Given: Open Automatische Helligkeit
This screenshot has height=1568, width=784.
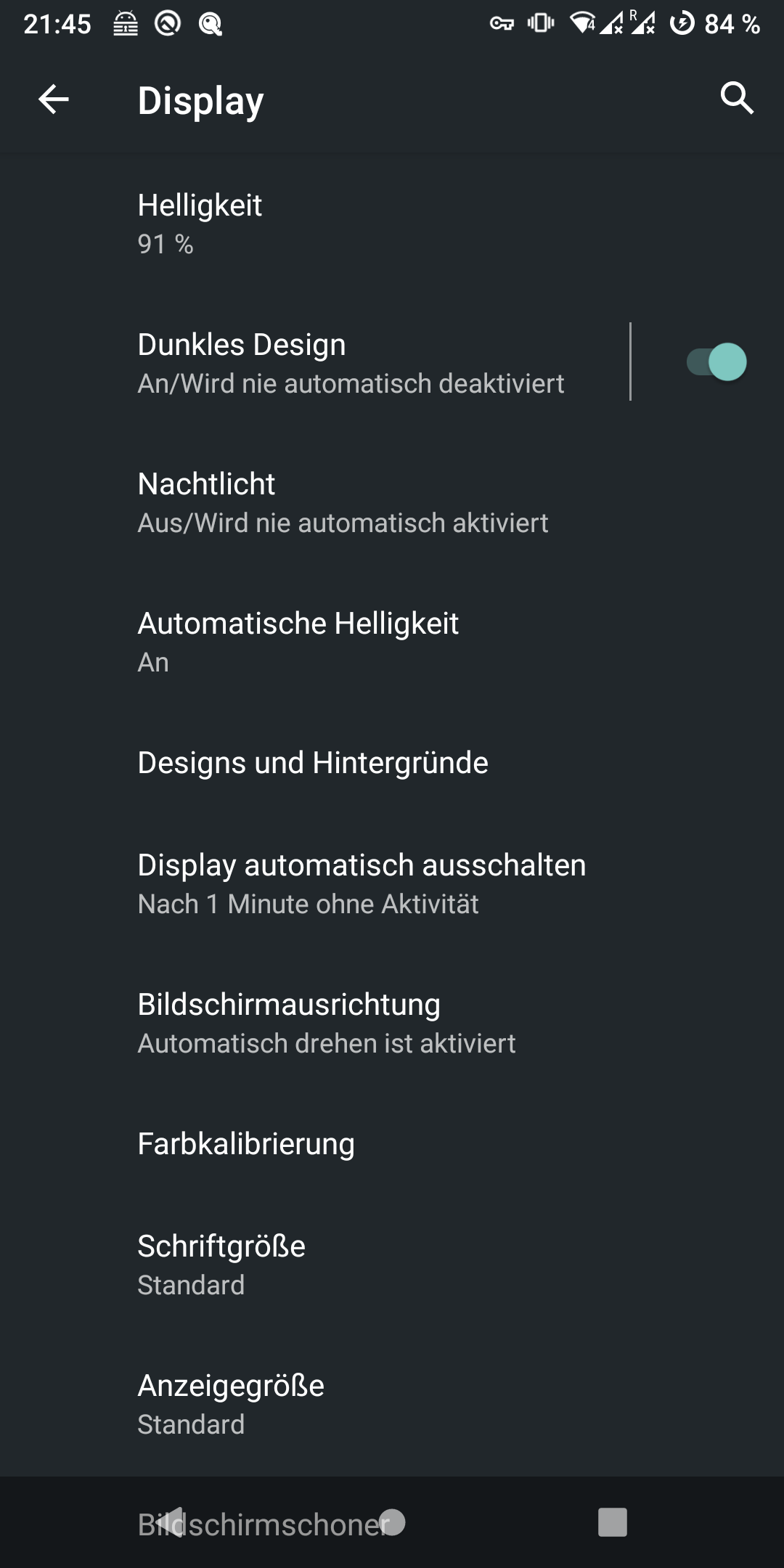Looking at the screenshot, I should click(392, 641).
